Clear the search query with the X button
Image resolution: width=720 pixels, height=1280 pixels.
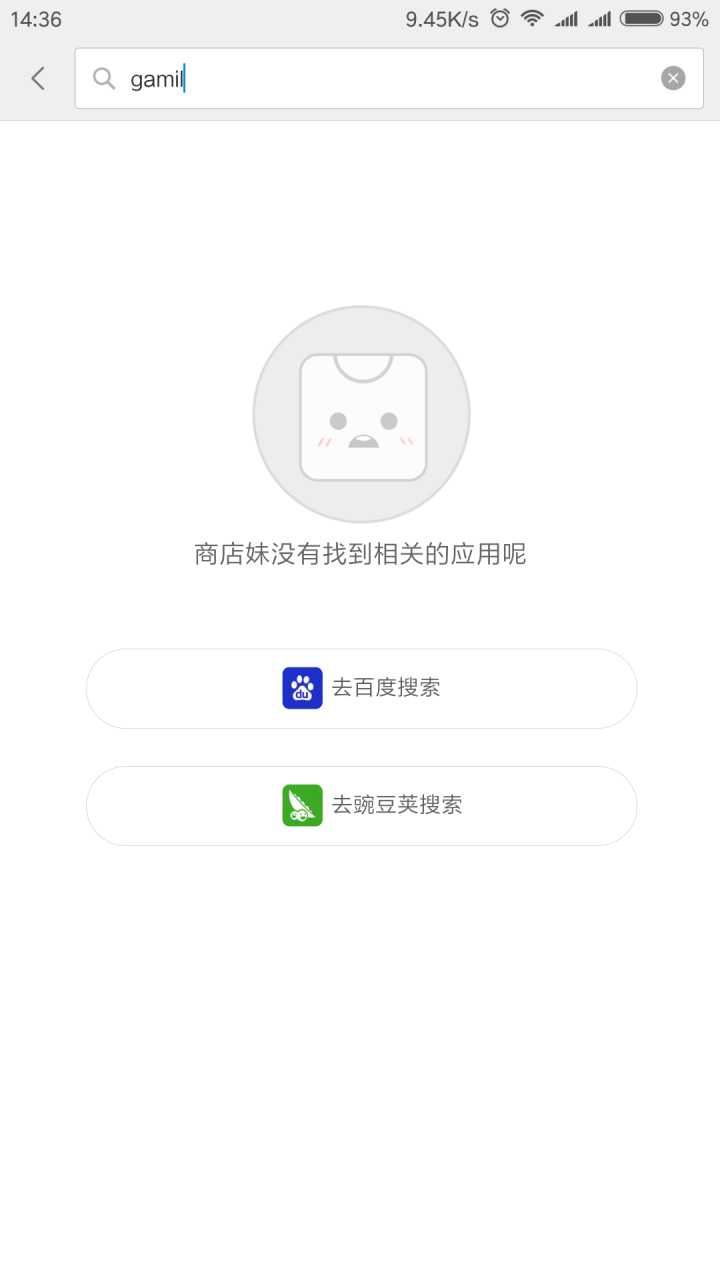coord(673,77)
